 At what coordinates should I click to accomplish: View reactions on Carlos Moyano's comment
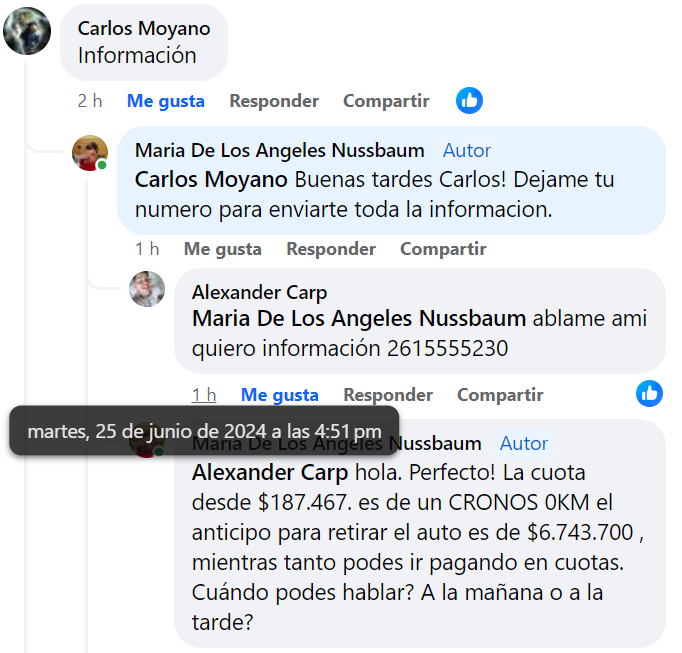[469, 100]
